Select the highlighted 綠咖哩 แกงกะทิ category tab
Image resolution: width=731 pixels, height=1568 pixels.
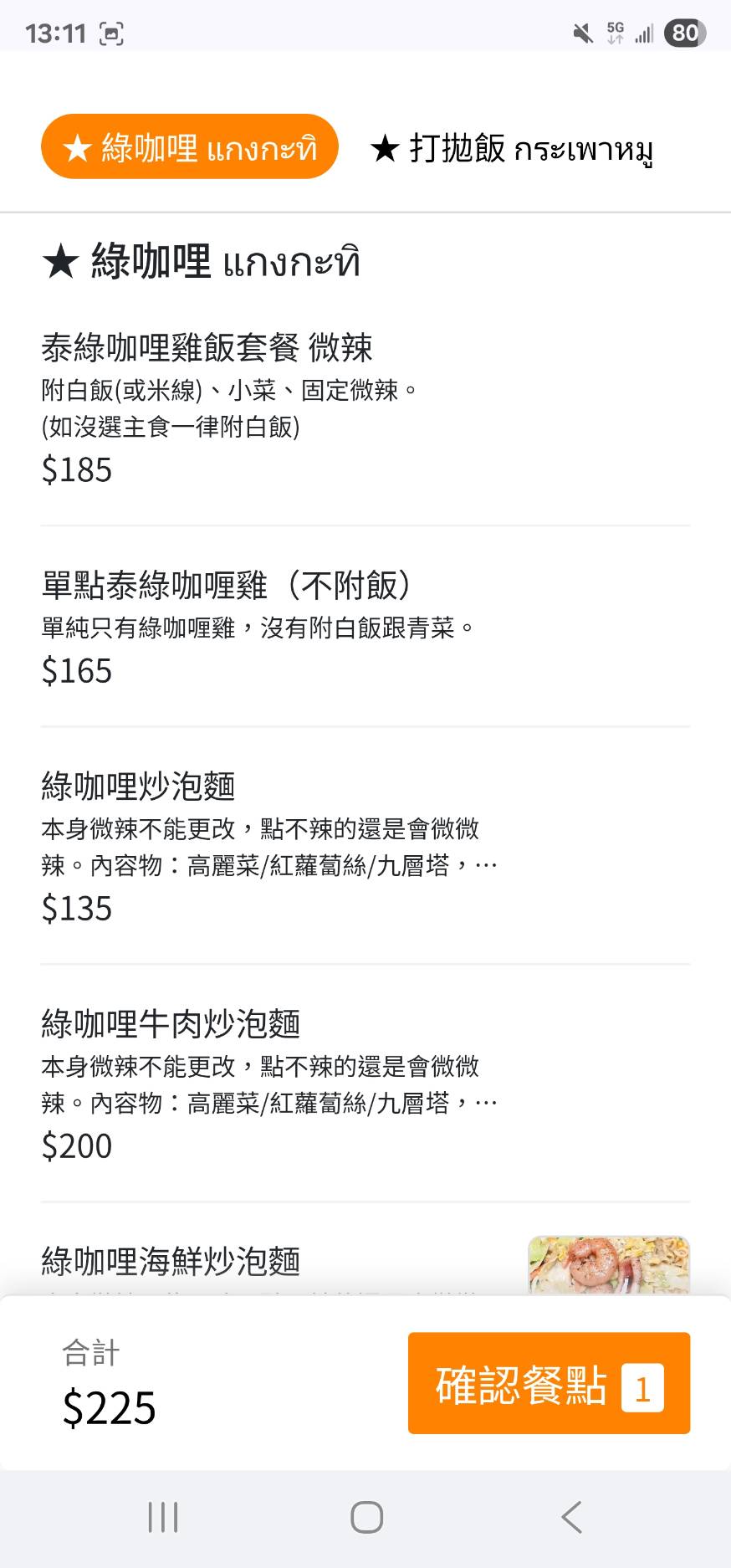189,146
